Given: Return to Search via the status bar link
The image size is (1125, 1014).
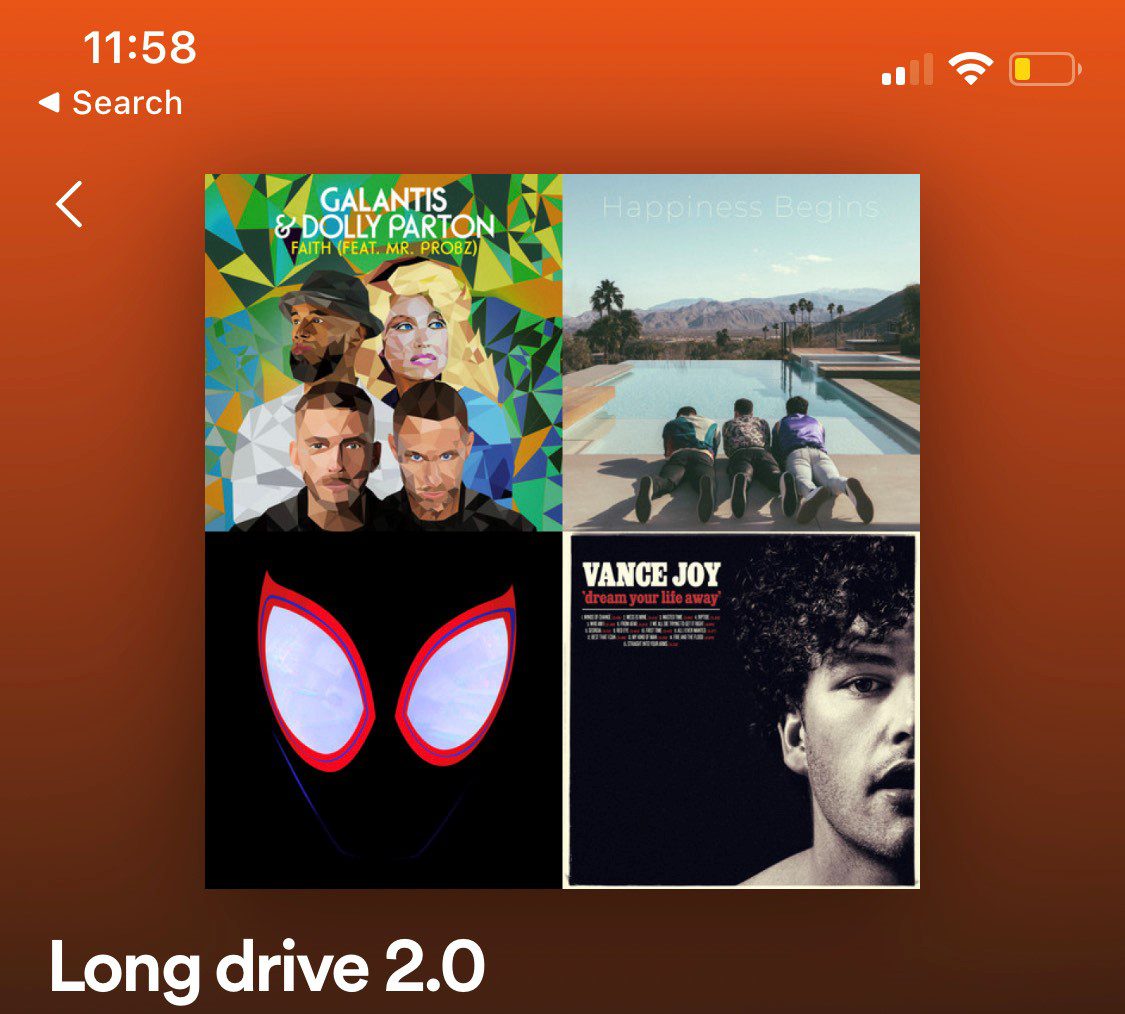Looking at the screenshot, I should (x=111, y=103).
